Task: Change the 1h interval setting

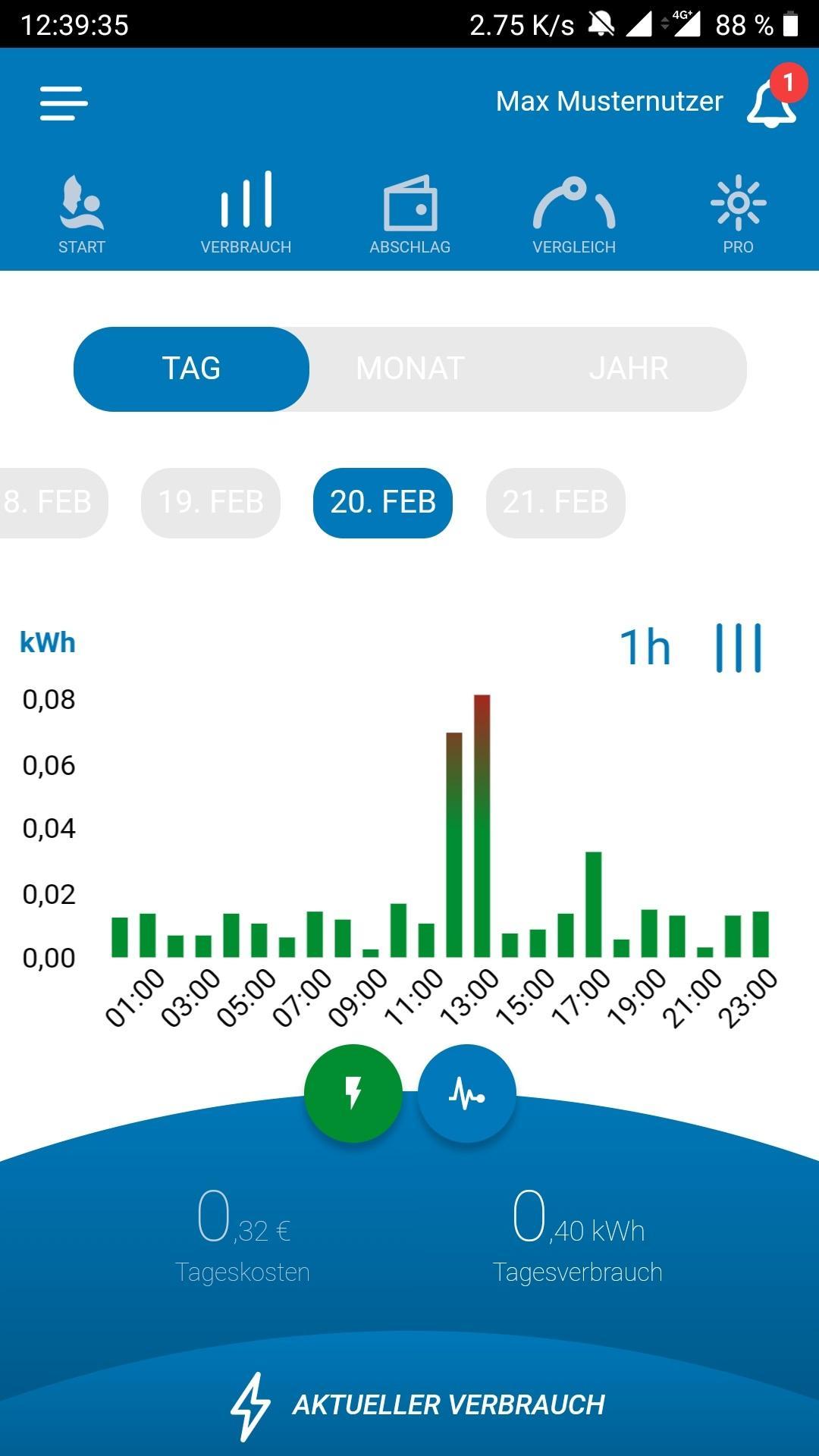Action: [645, 648]
